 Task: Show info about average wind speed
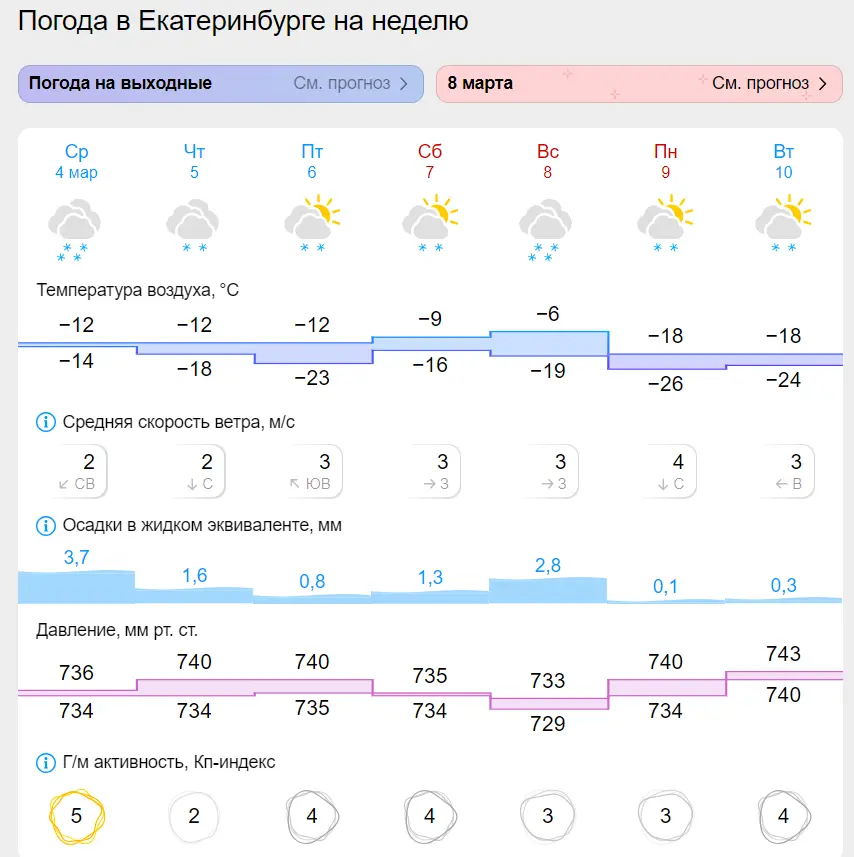click(46, 422)
